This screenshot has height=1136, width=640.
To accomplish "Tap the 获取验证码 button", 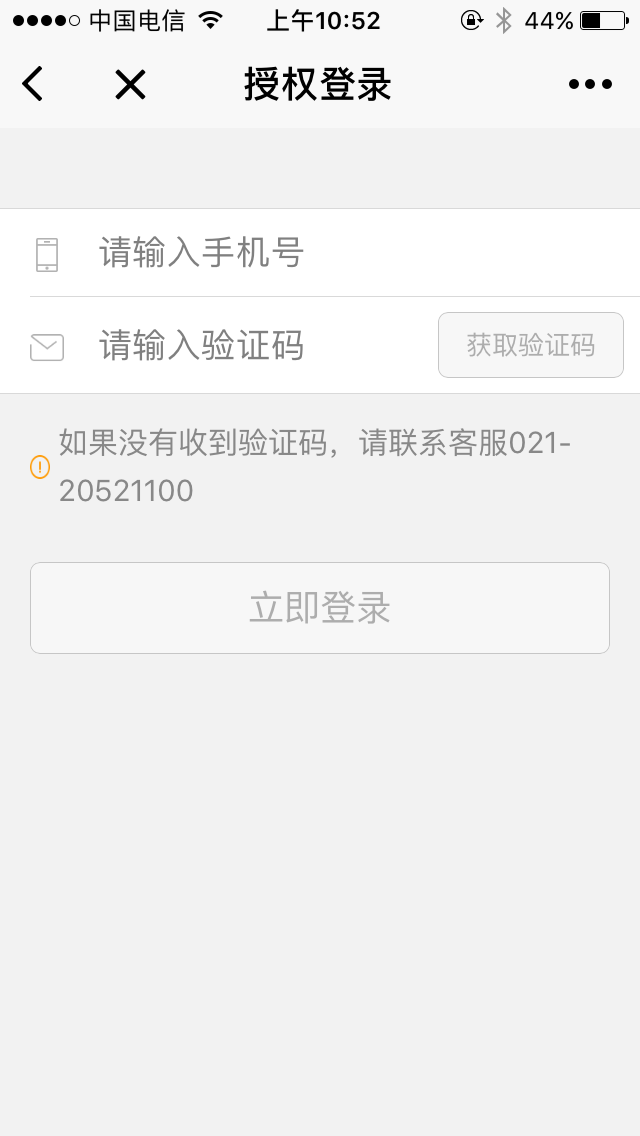I will click(531, 345).
